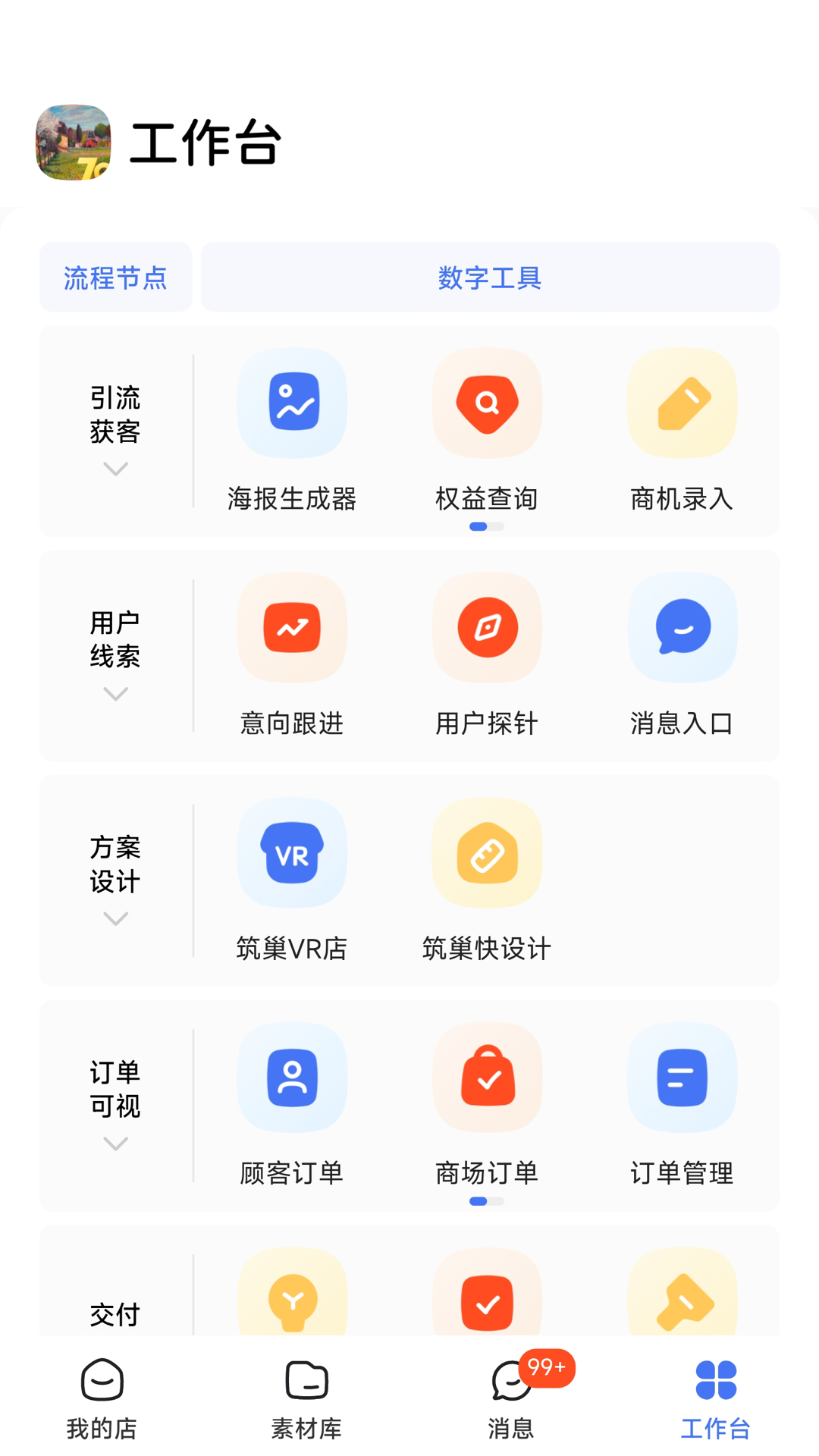Collapse the 订单可视 section chevron

click(115, 1143)
